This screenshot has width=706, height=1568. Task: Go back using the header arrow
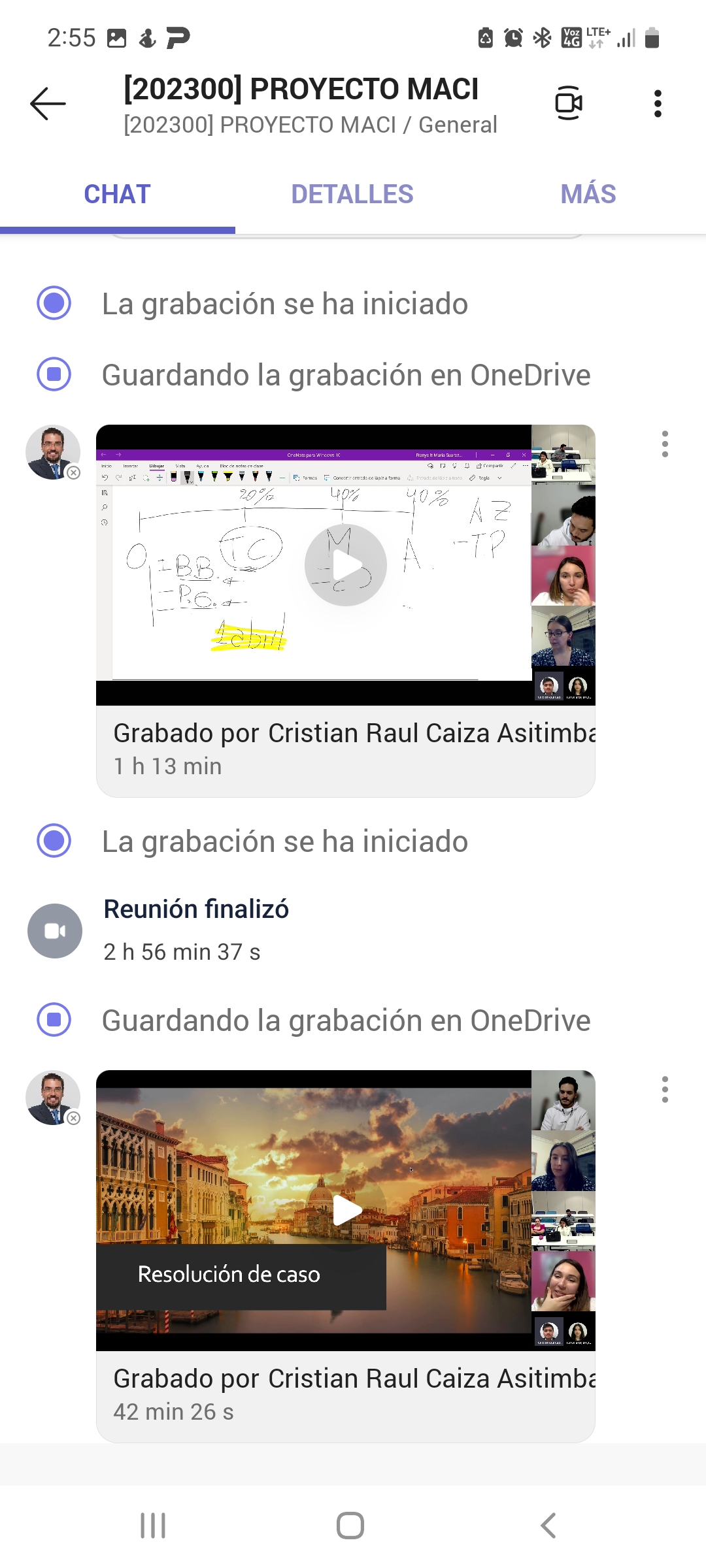coord(48,103)
